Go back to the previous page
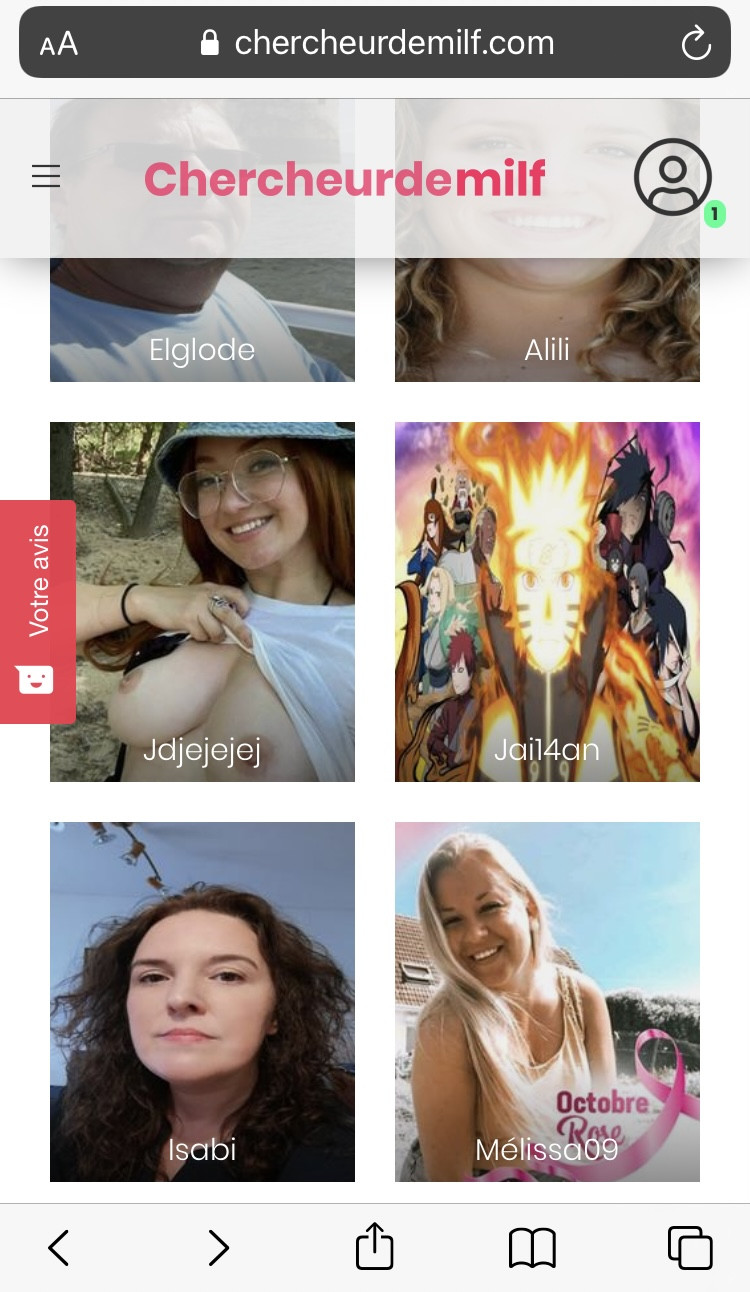Screen dimensions: 750x1292 pyautogui.click(x=59, y=1247)
